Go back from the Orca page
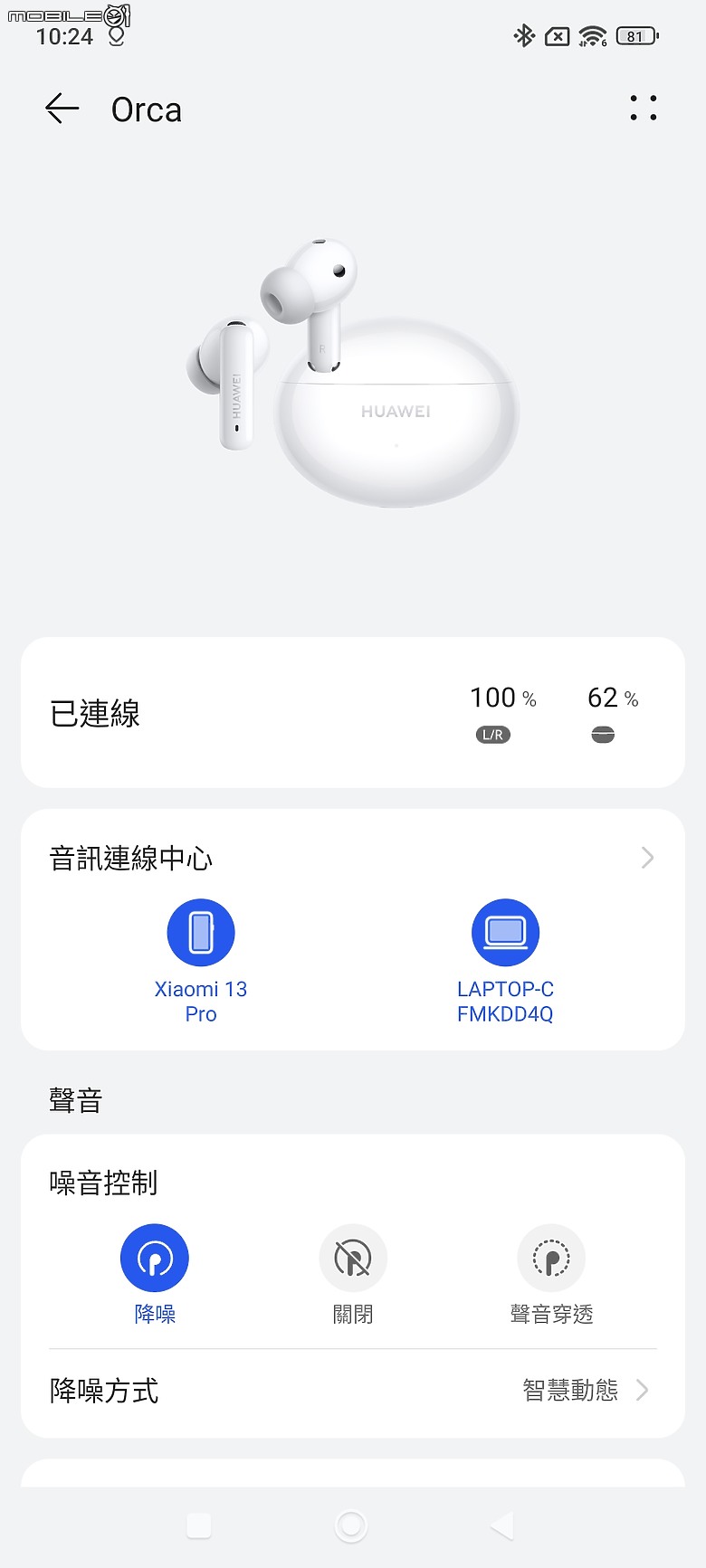The width and height of the screenshot is (706, 1568). 62,109
